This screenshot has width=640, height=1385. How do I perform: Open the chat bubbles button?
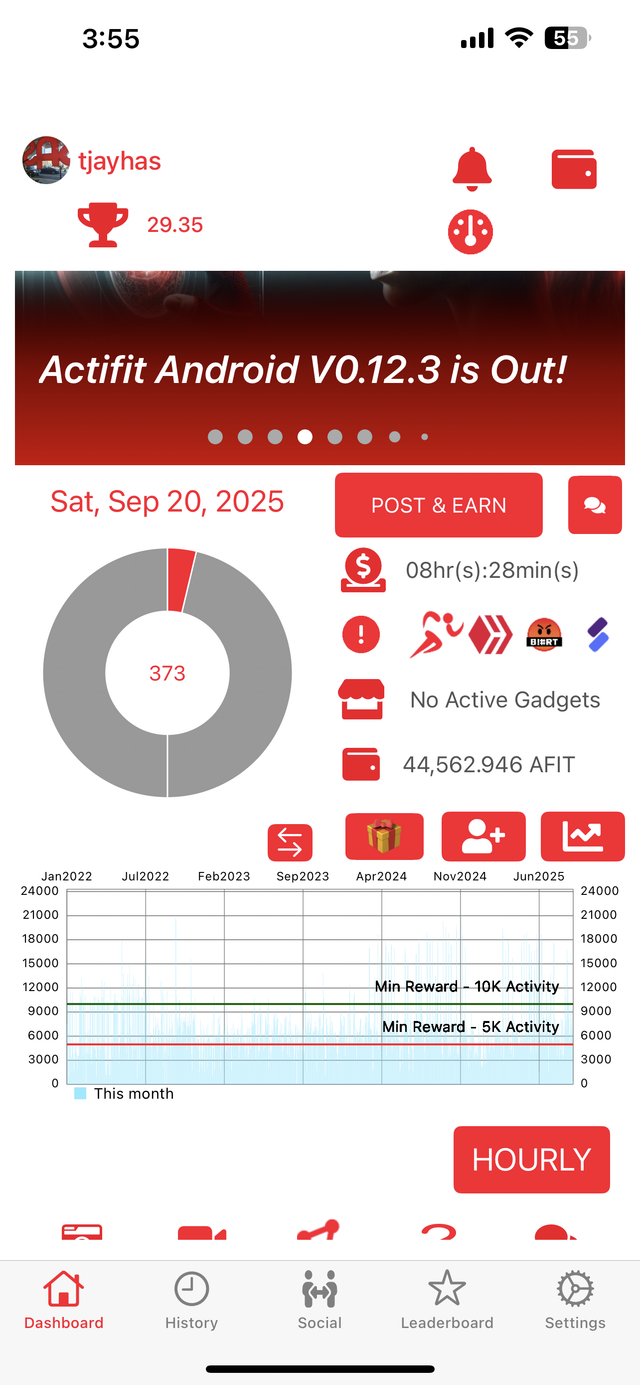pyautogui.click(x=594, y=505)
